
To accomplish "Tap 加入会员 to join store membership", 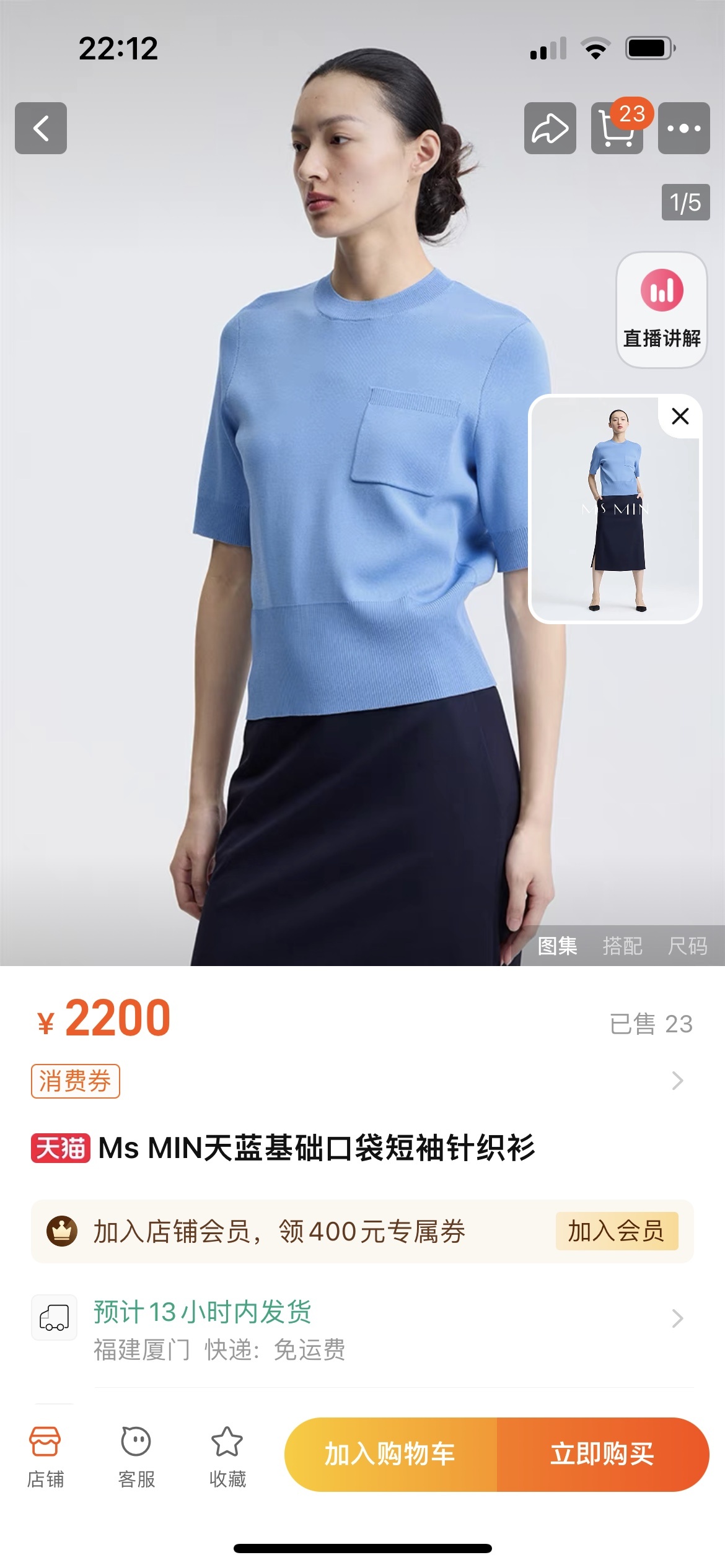I will coord(617,1231).
